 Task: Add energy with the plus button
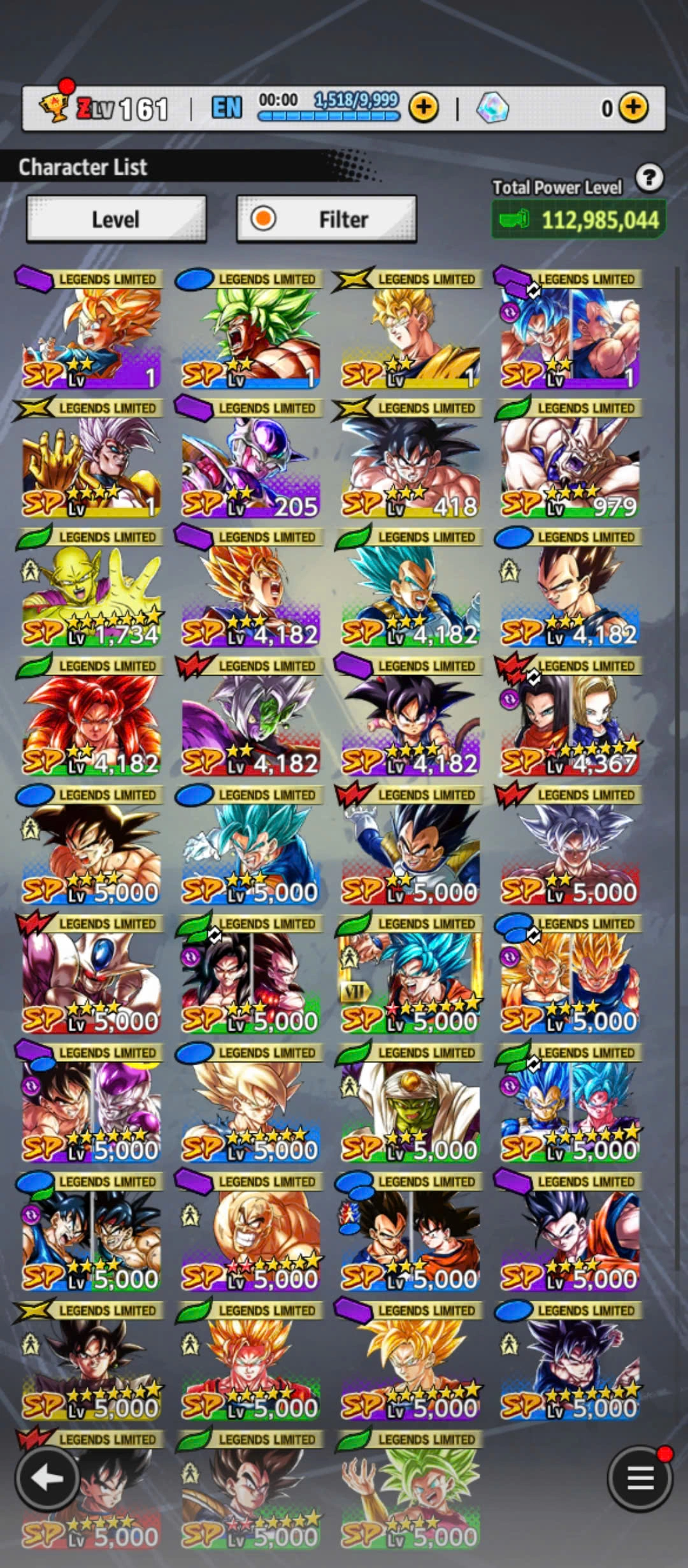424,108
